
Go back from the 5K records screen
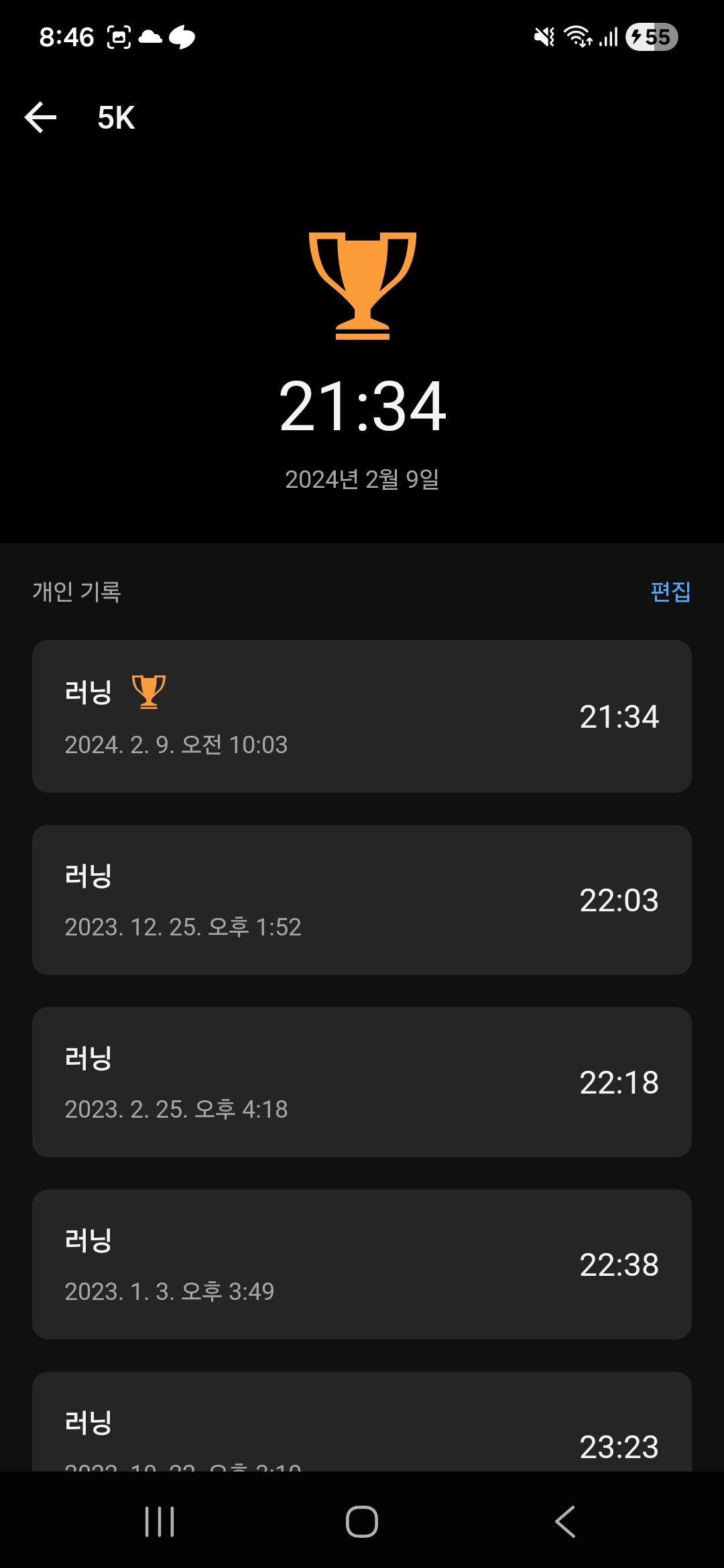40,118
